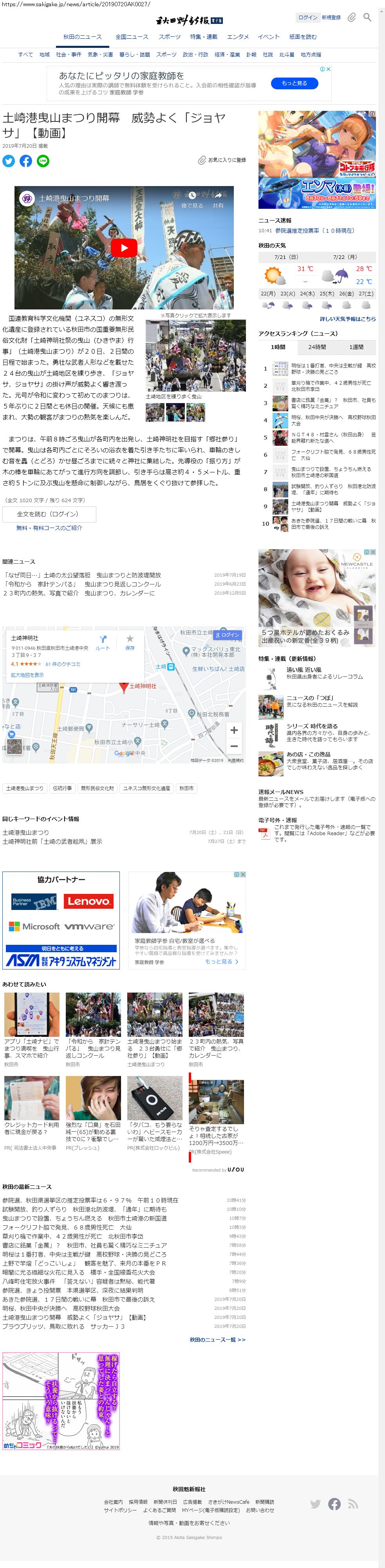
Task: Tap the ログイン button in header
Action: tap(308, 18)
